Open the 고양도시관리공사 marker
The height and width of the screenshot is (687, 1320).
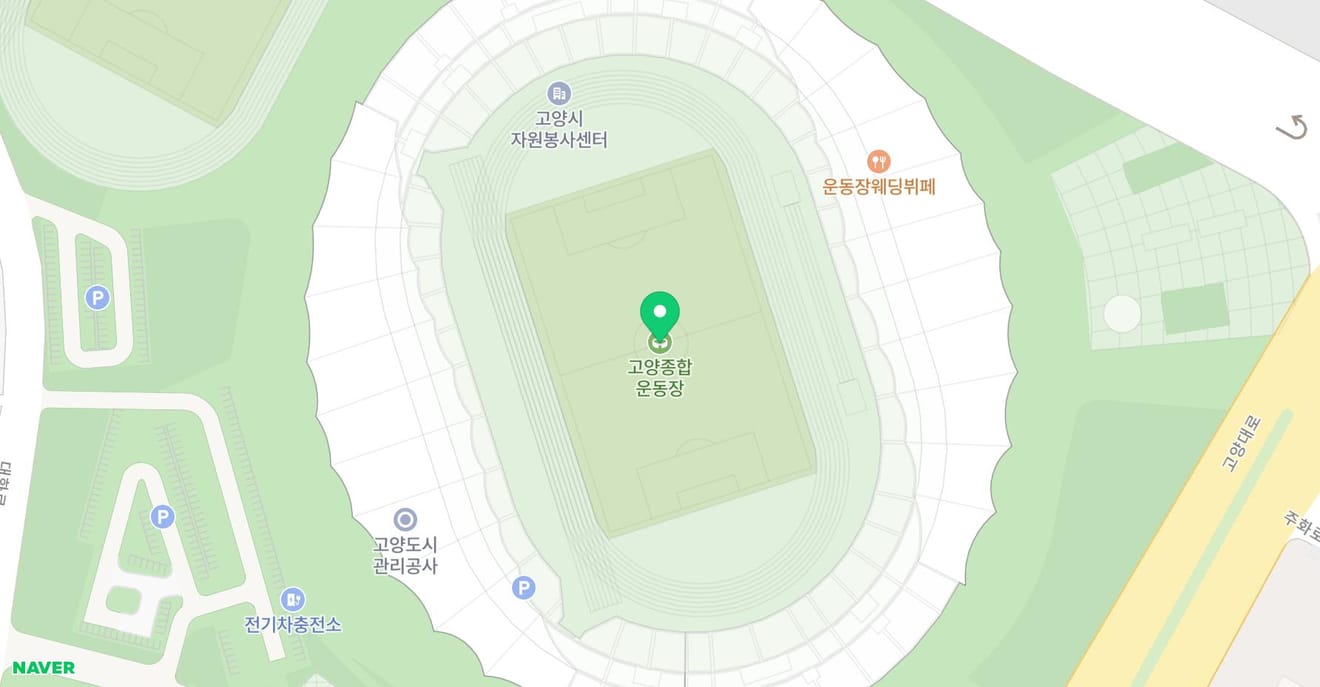tap(405, 519)
